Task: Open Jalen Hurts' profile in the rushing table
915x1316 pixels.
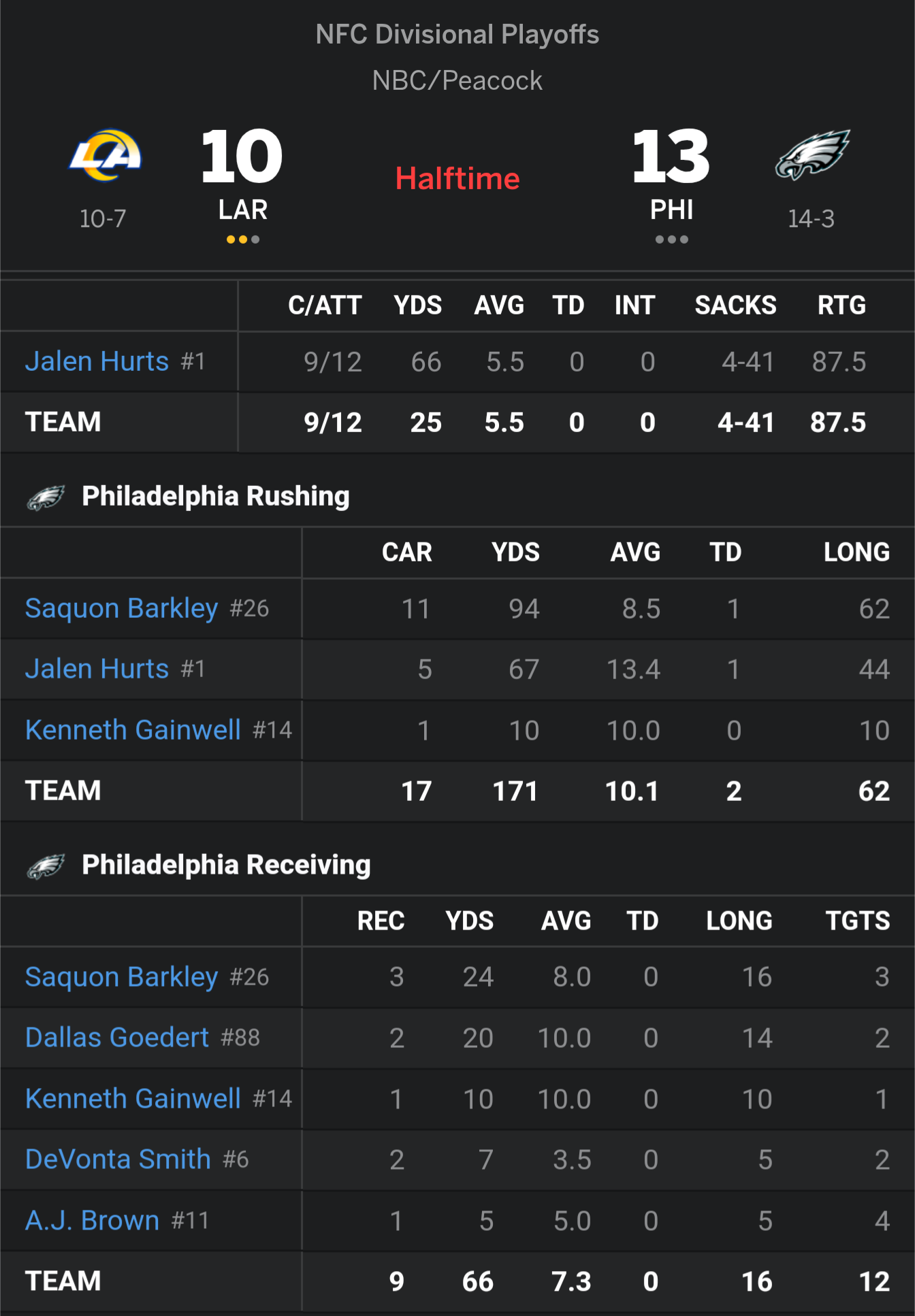Action: coord(97,669)
